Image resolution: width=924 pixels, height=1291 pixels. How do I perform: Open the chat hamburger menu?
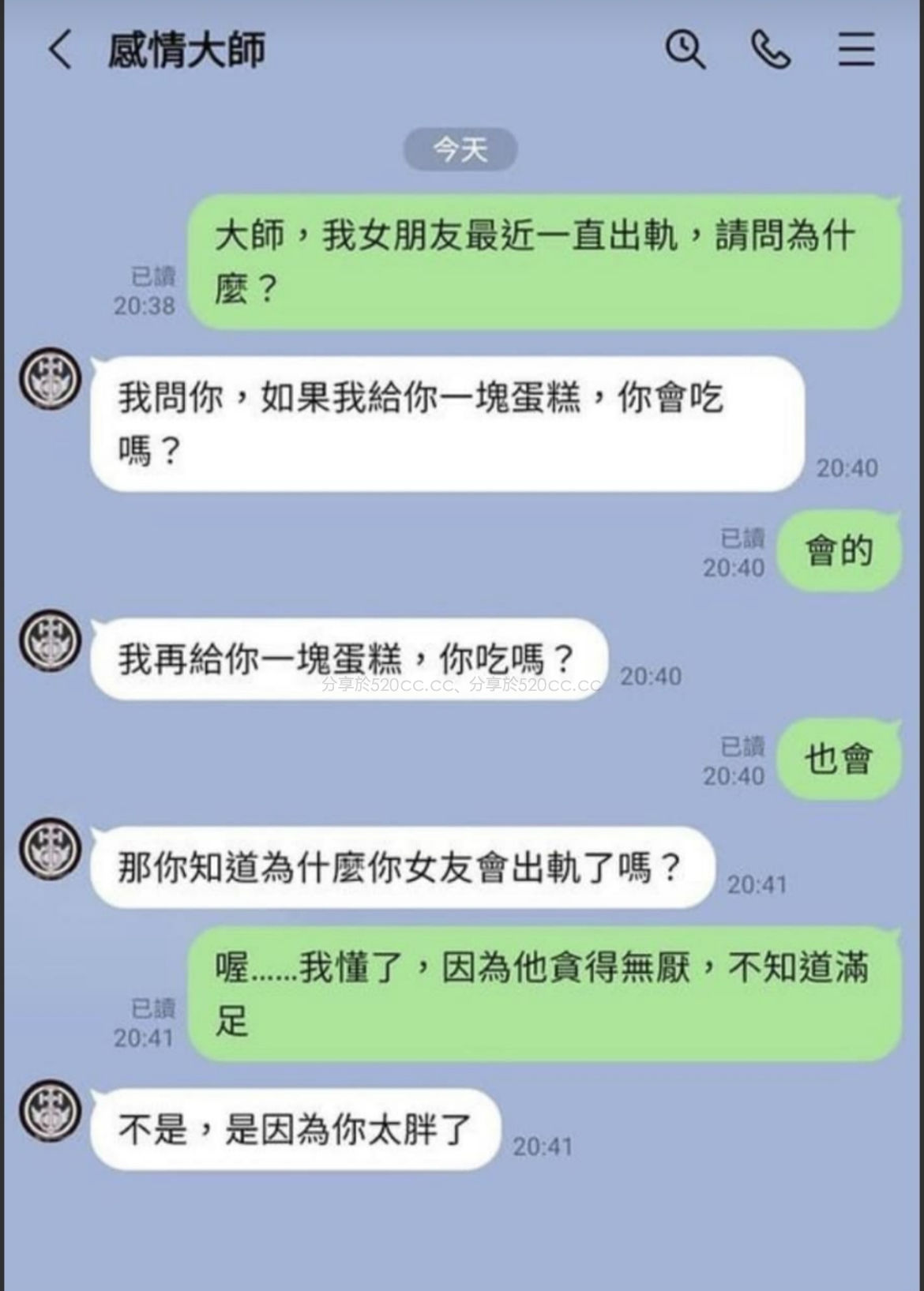[x=856, y=50]
